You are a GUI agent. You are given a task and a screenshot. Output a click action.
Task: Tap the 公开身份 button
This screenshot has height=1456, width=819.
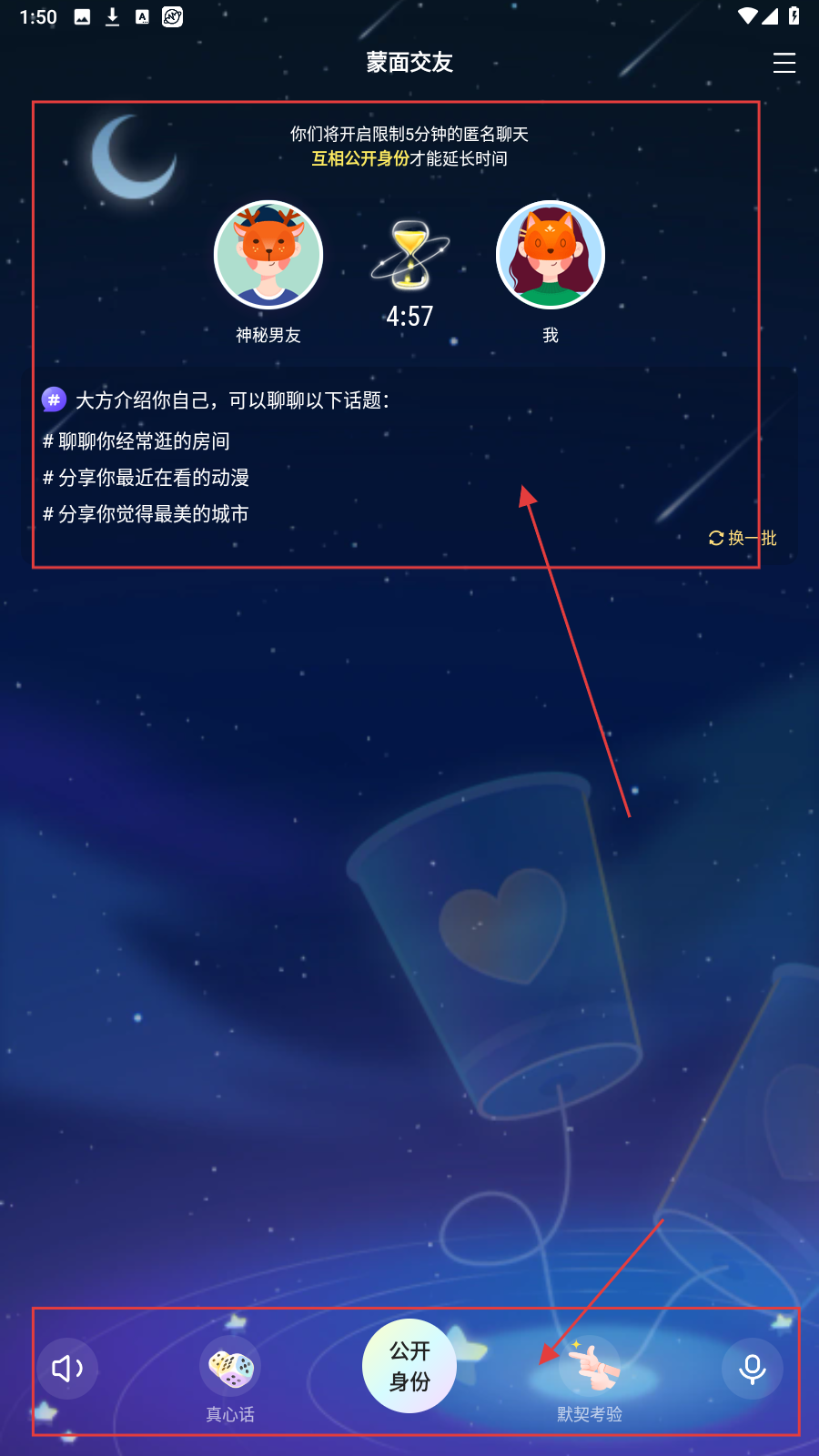409,1366
